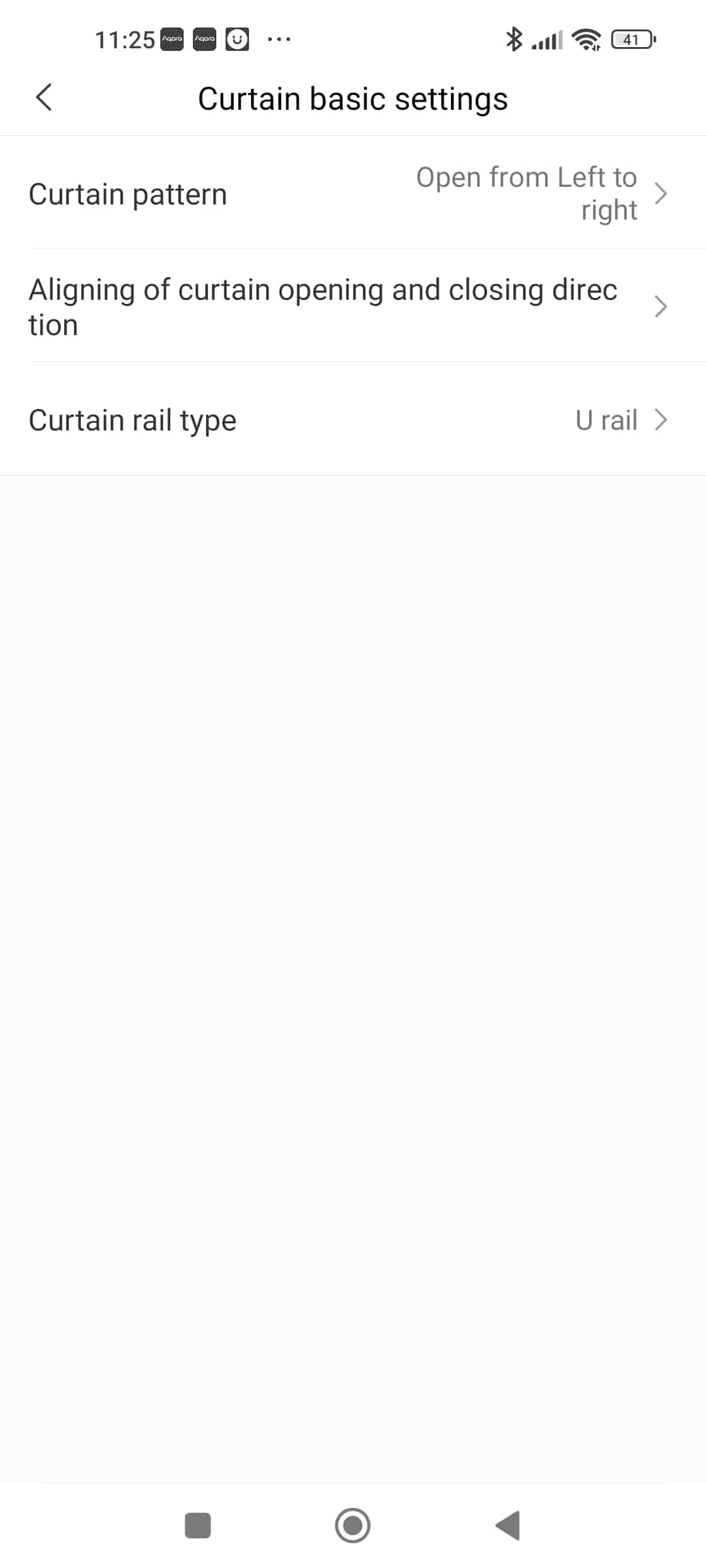Go back from Curtain basic settings
Image resolution: width=706 pixels, height=1568 pixels.
pos(44,98)
